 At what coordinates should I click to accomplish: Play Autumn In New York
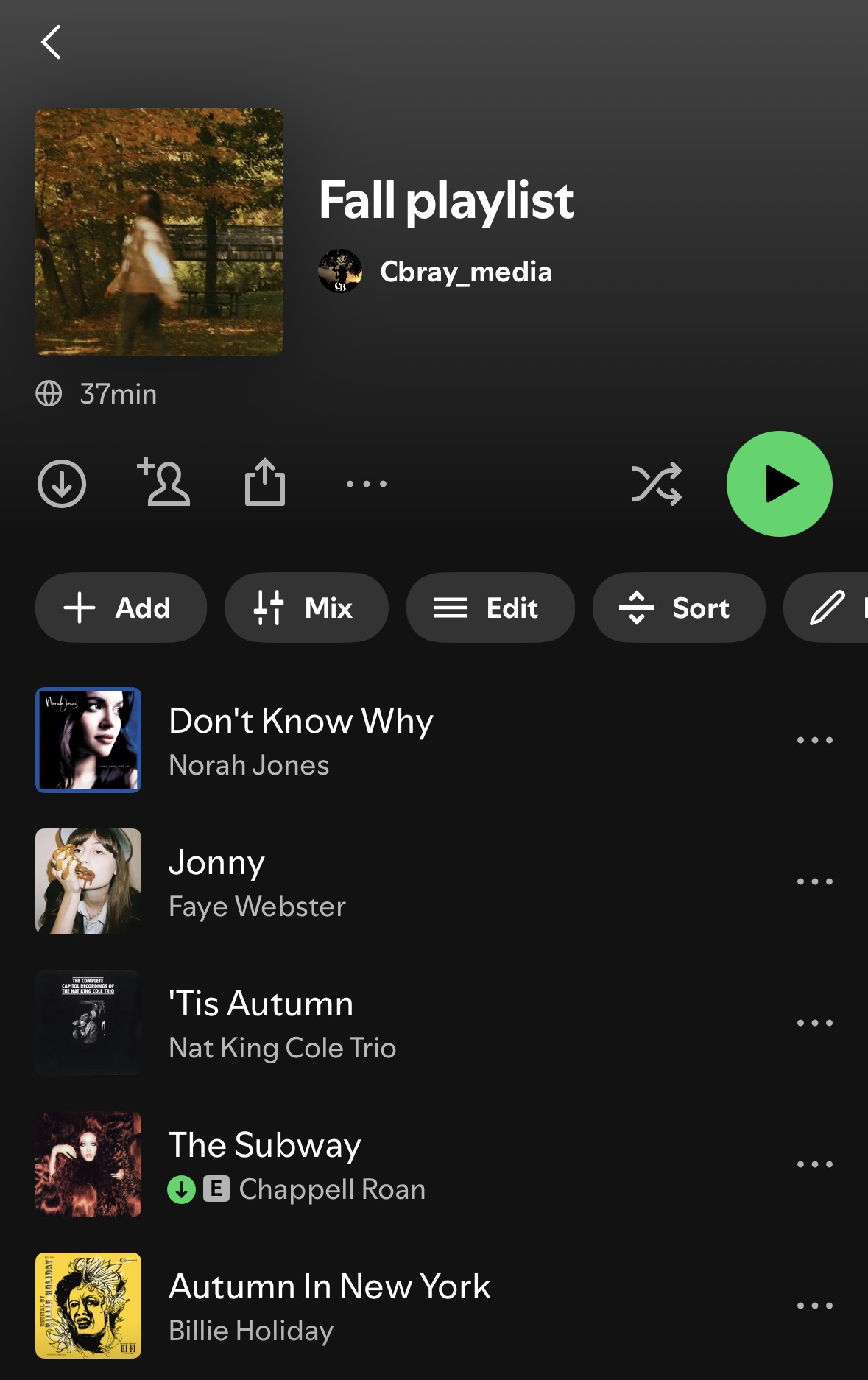(329, 1306)
